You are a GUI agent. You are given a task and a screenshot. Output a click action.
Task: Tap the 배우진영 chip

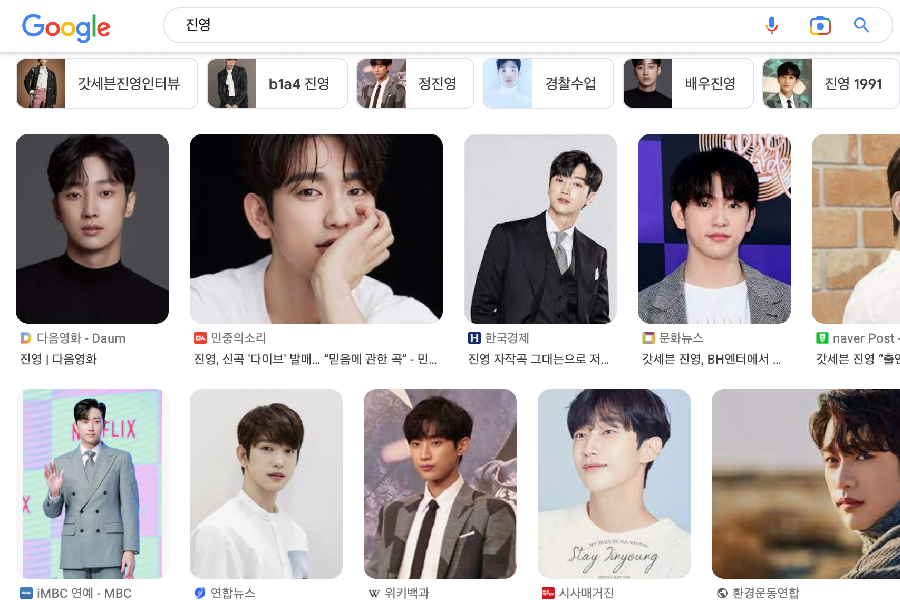pos(688,83)
